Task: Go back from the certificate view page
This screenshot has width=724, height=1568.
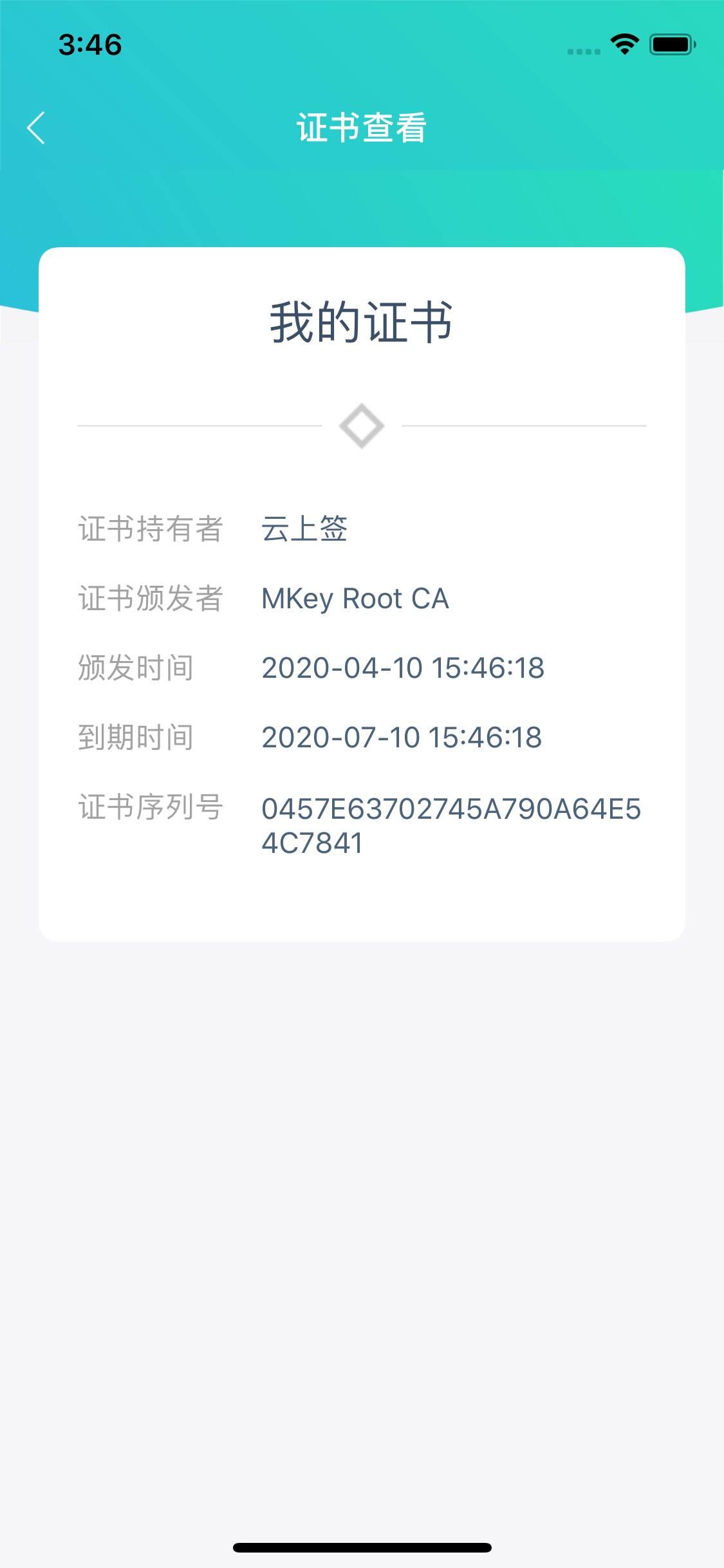Action: pyautogui.click(x=36, y=127)
